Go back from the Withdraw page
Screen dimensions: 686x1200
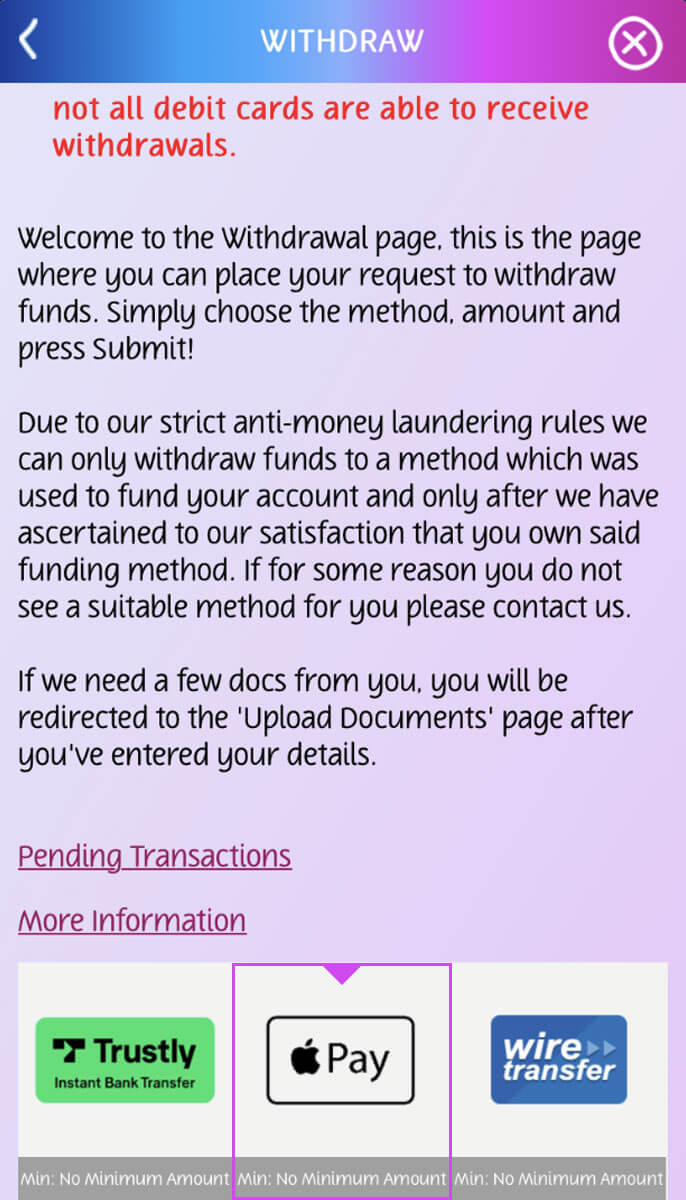point(29,40)
